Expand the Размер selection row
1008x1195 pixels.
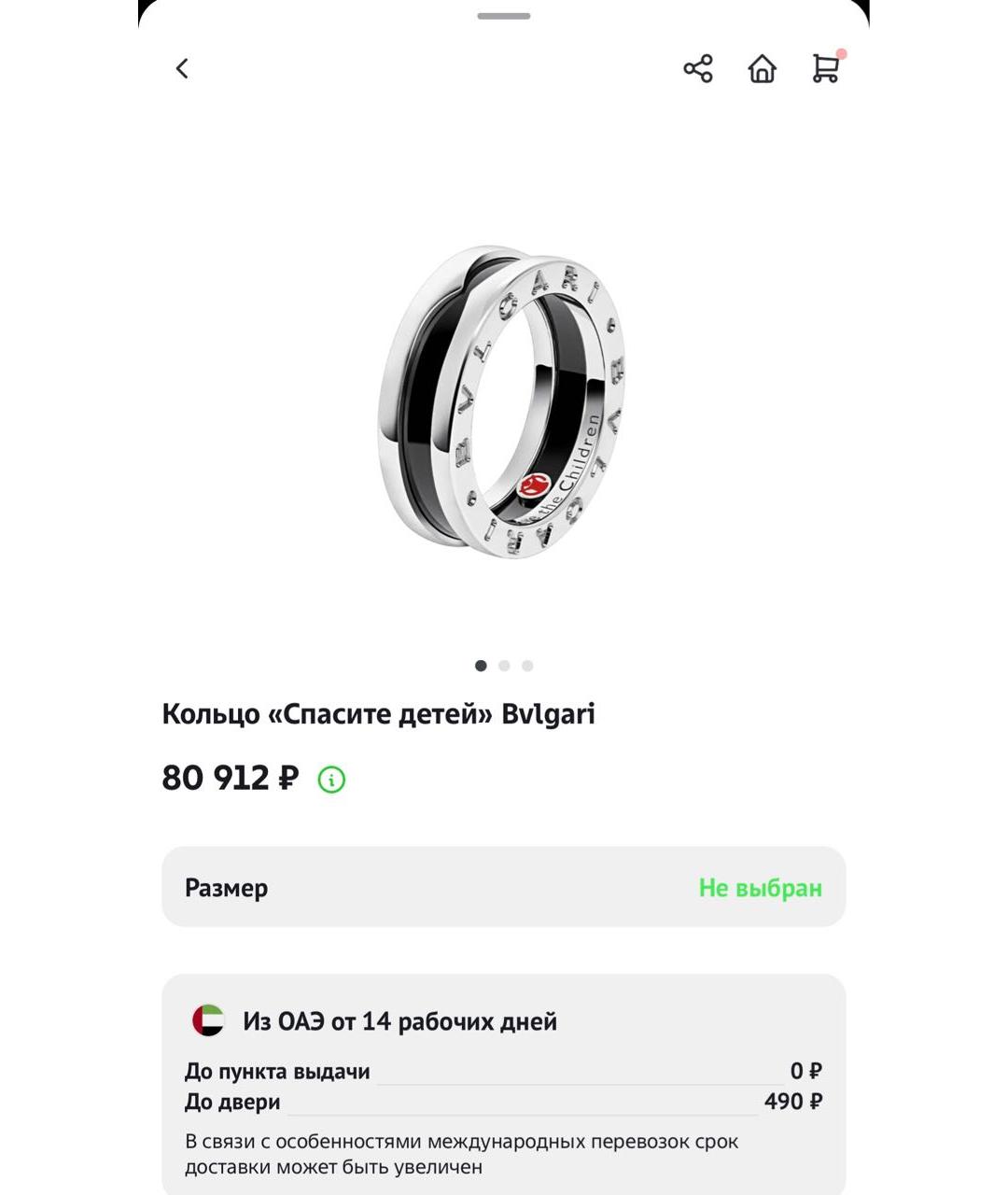pos(504,888)
